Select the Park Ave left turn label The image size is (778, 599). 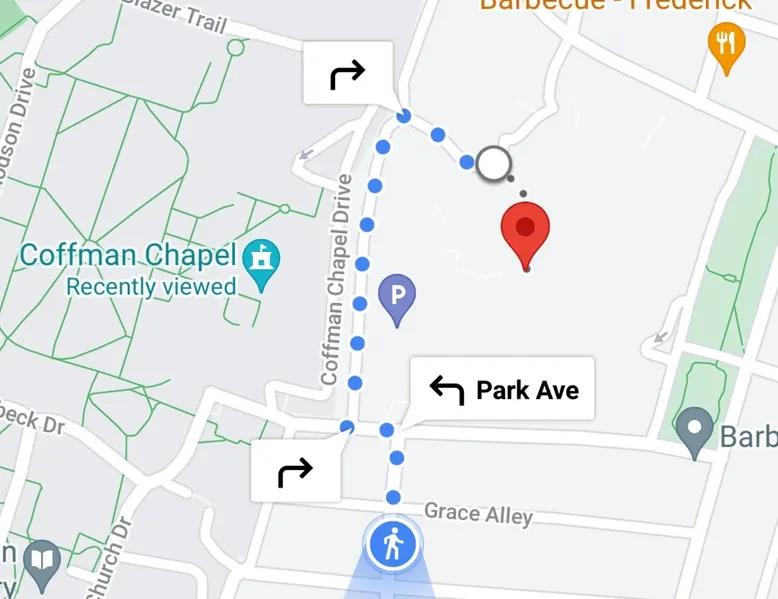click(x=503, y=389)
